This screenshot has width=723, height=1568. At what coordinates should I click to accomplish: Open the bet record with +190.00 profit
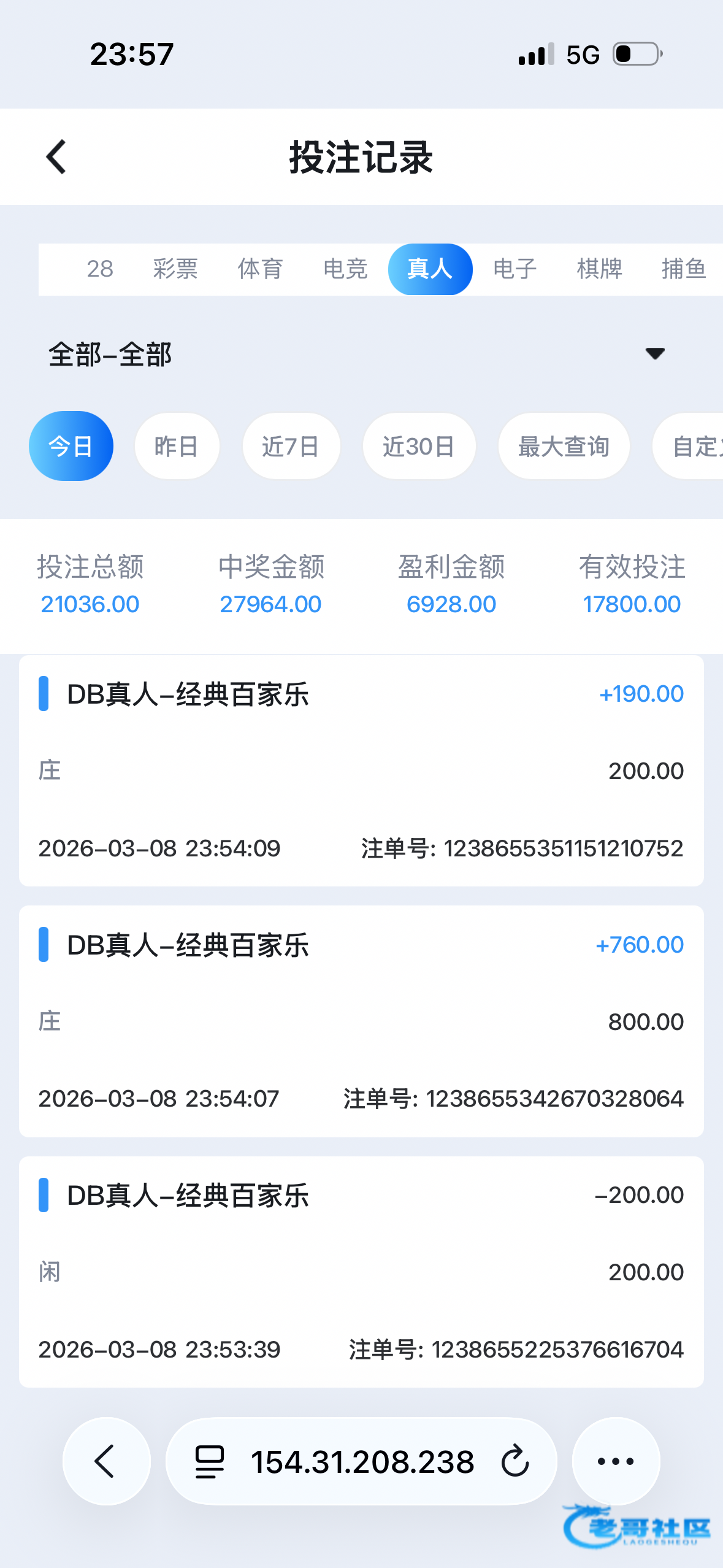[361, 771]
